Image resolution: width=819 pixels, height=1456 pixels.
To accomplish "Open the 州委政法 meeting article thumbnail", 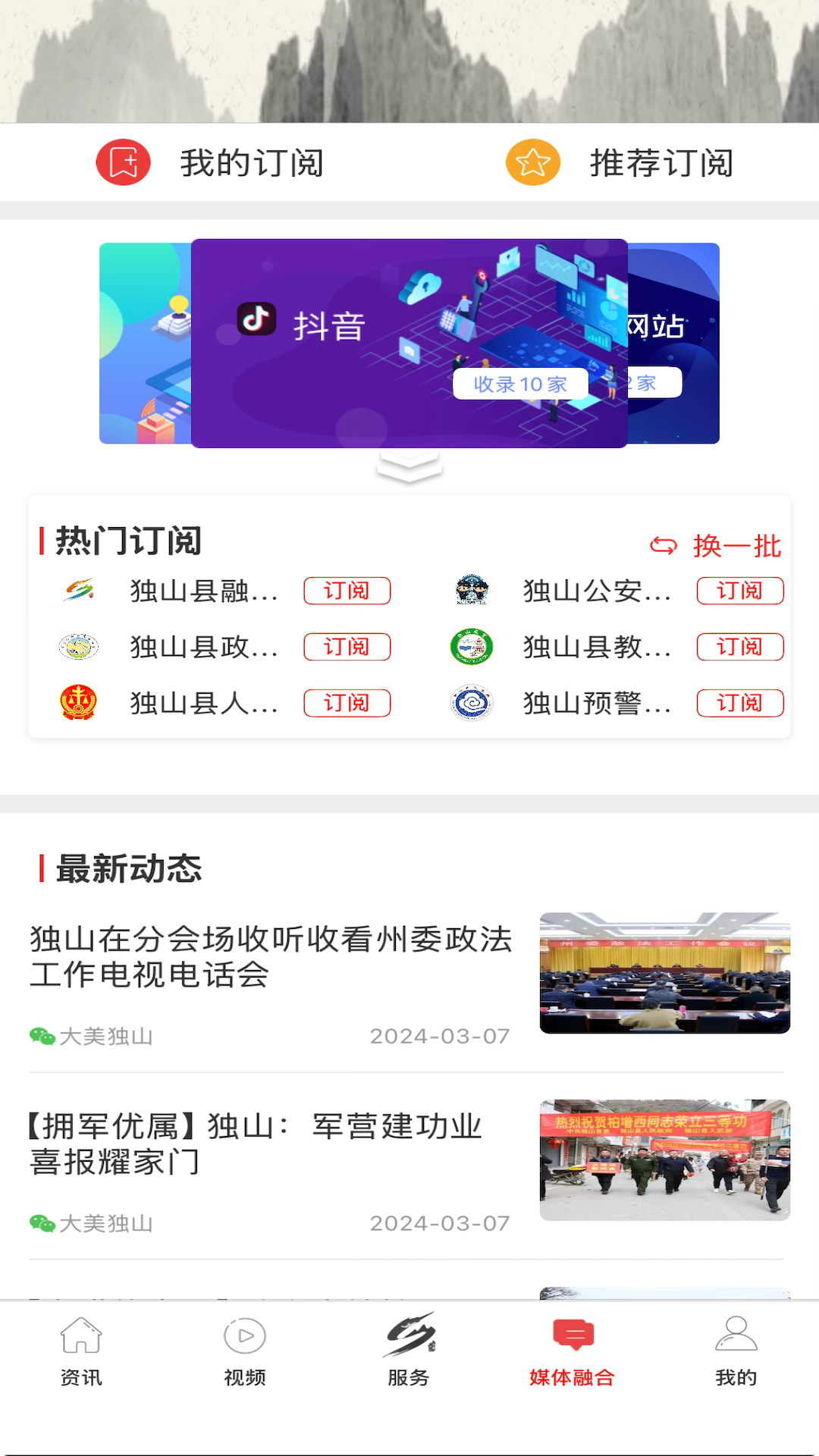I will [x=665, y=973].
